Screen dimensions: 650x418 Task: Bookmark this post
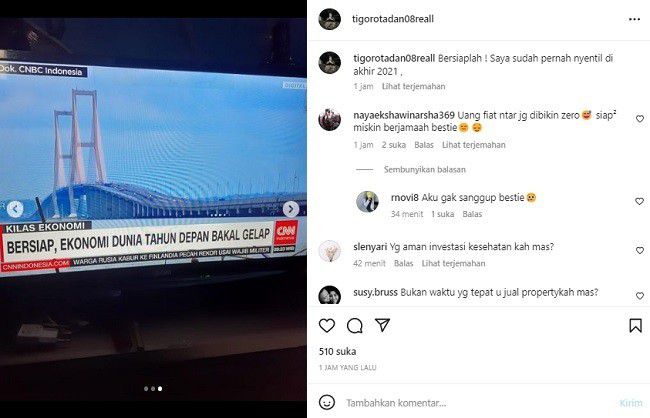point(635,326)
